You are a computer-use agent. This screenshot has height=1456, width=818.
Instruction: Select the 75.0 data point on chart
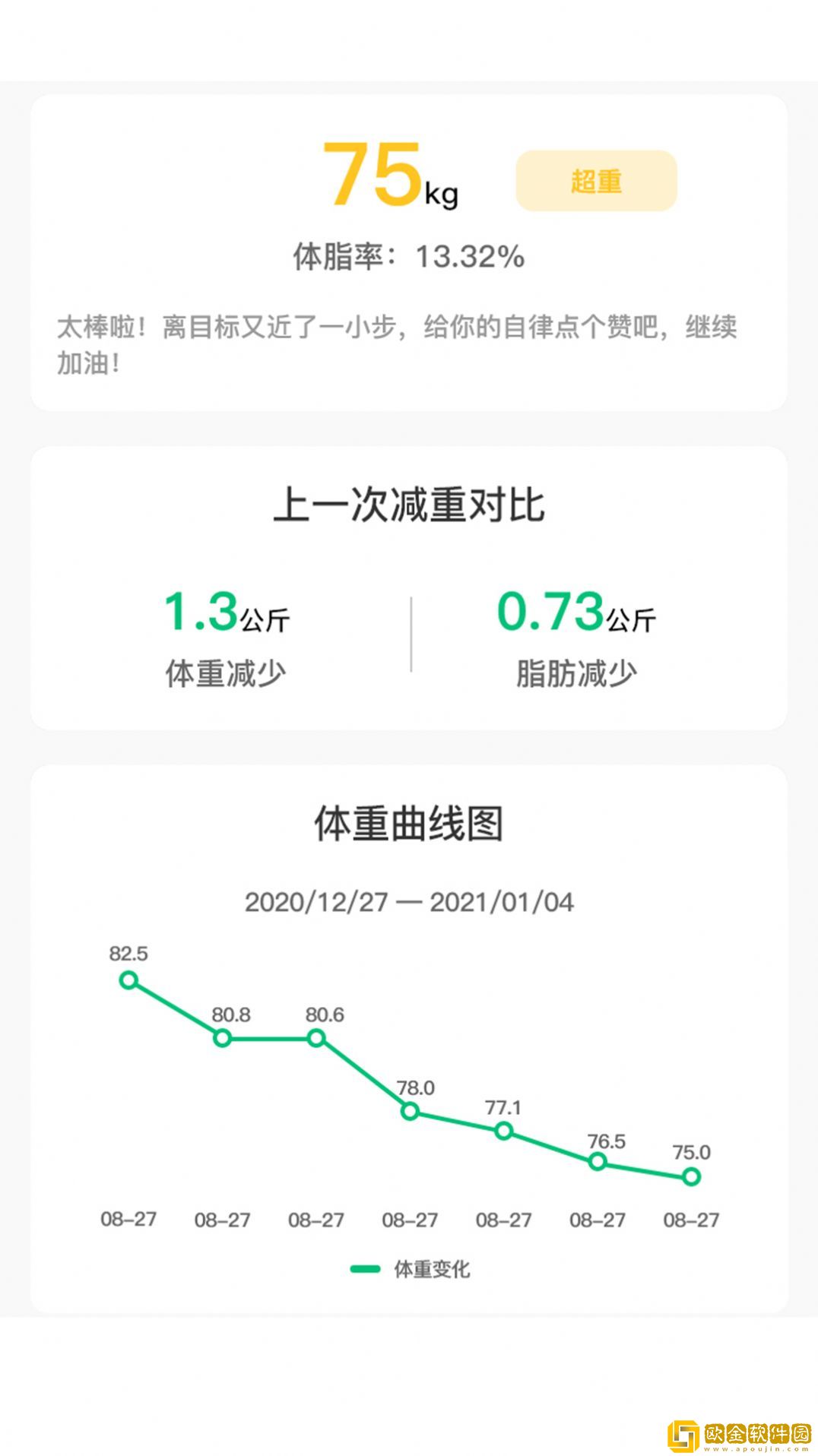(x=690, y=1178)
